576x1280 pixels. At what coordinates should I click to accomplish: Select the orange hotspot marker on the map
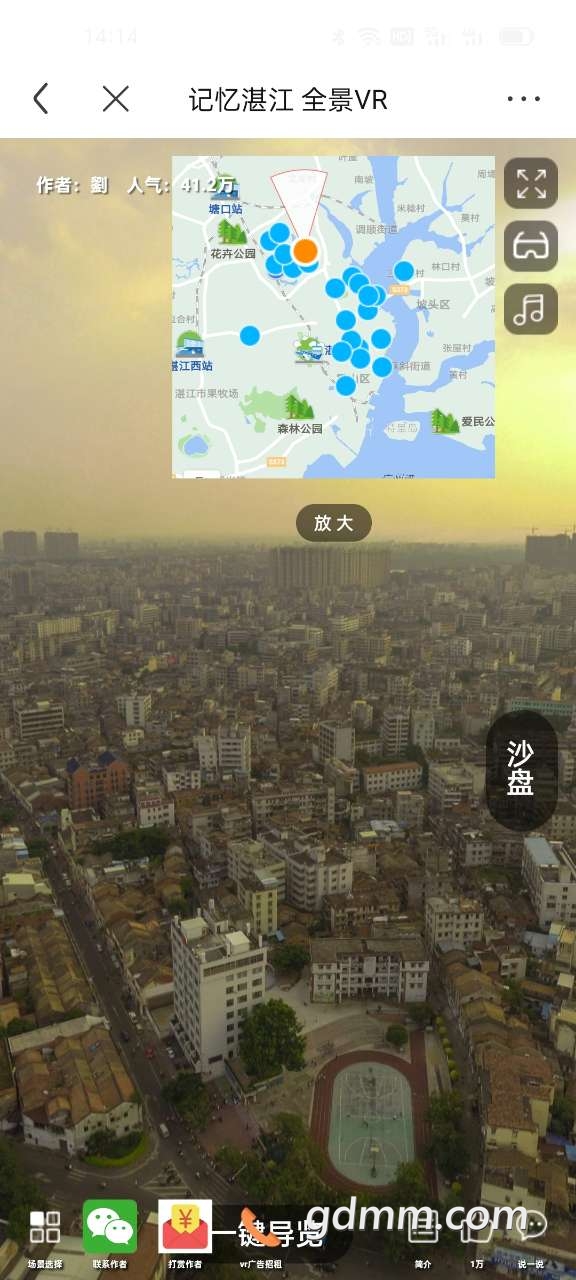306,251
